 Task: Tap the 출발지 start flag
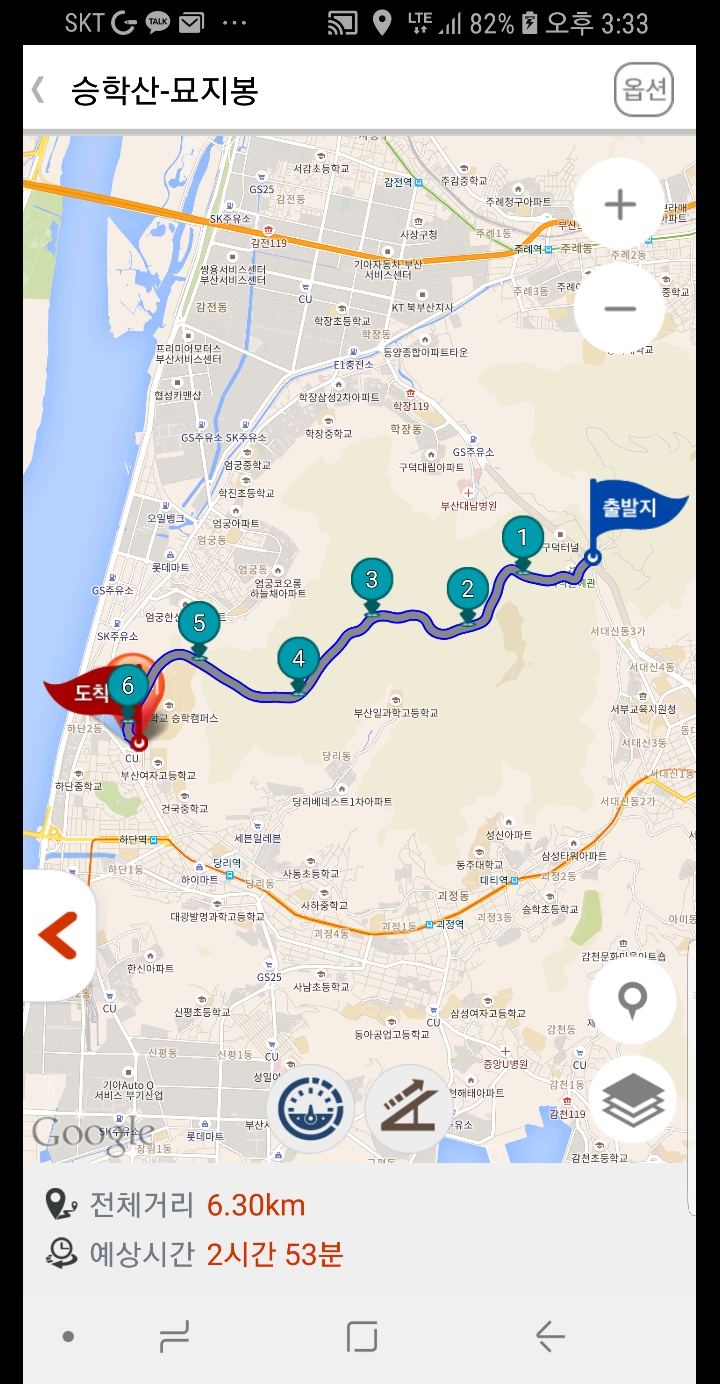(x=628, y=508)
